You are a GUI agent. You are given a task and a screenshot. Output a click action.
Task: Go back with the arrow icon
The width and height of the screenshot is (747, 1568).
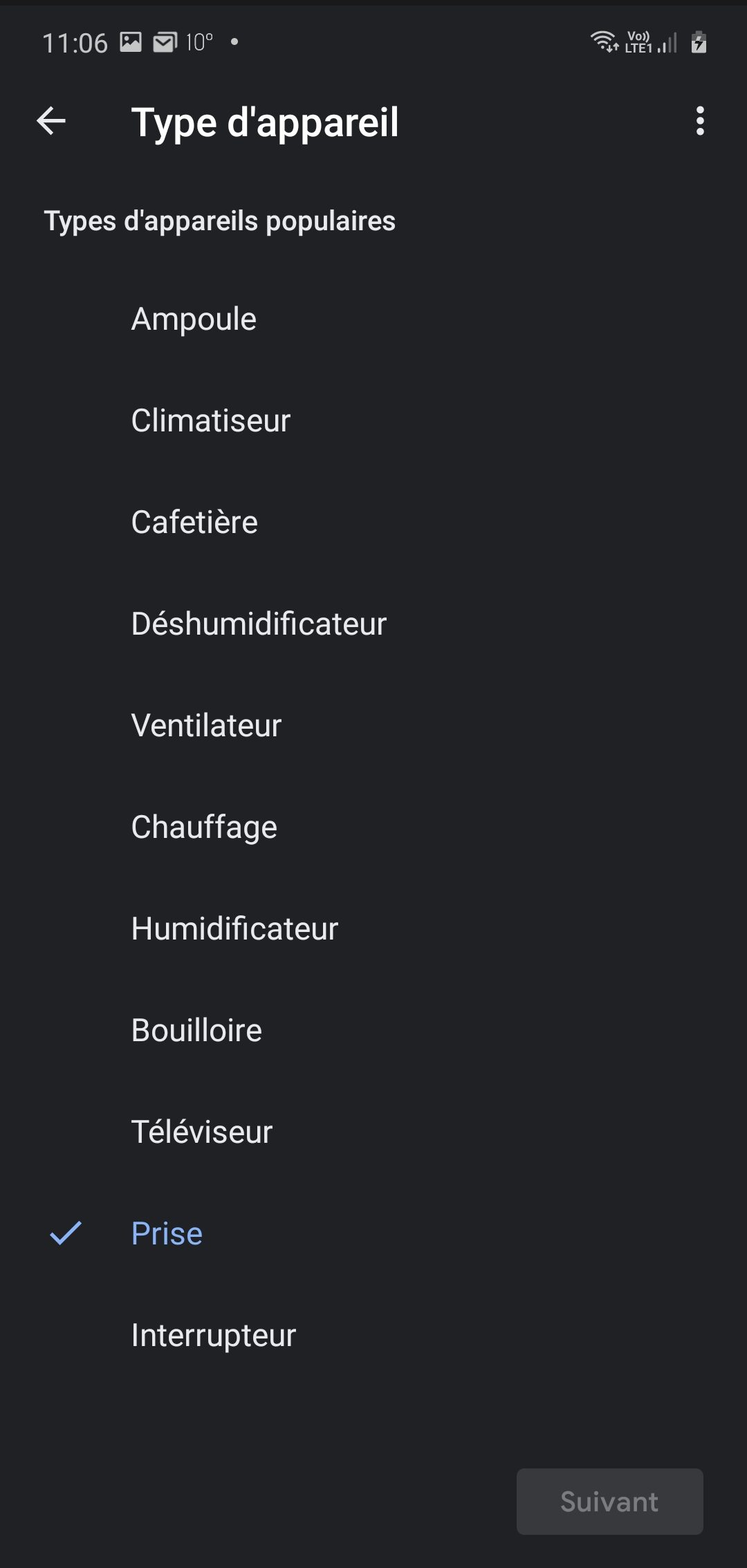(51, 121)
